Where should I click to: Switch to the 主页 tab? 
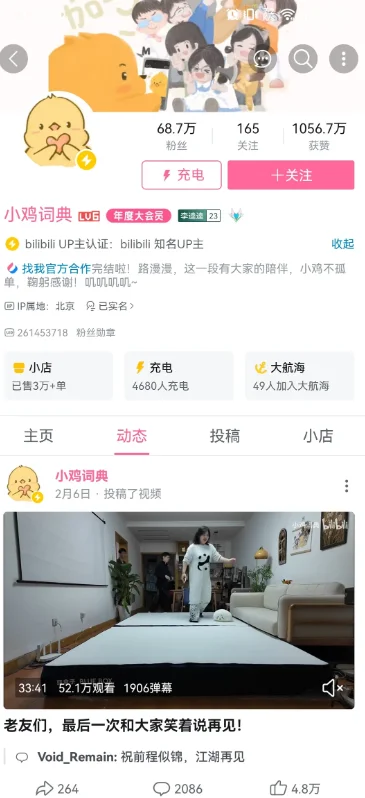click(38, 436)
